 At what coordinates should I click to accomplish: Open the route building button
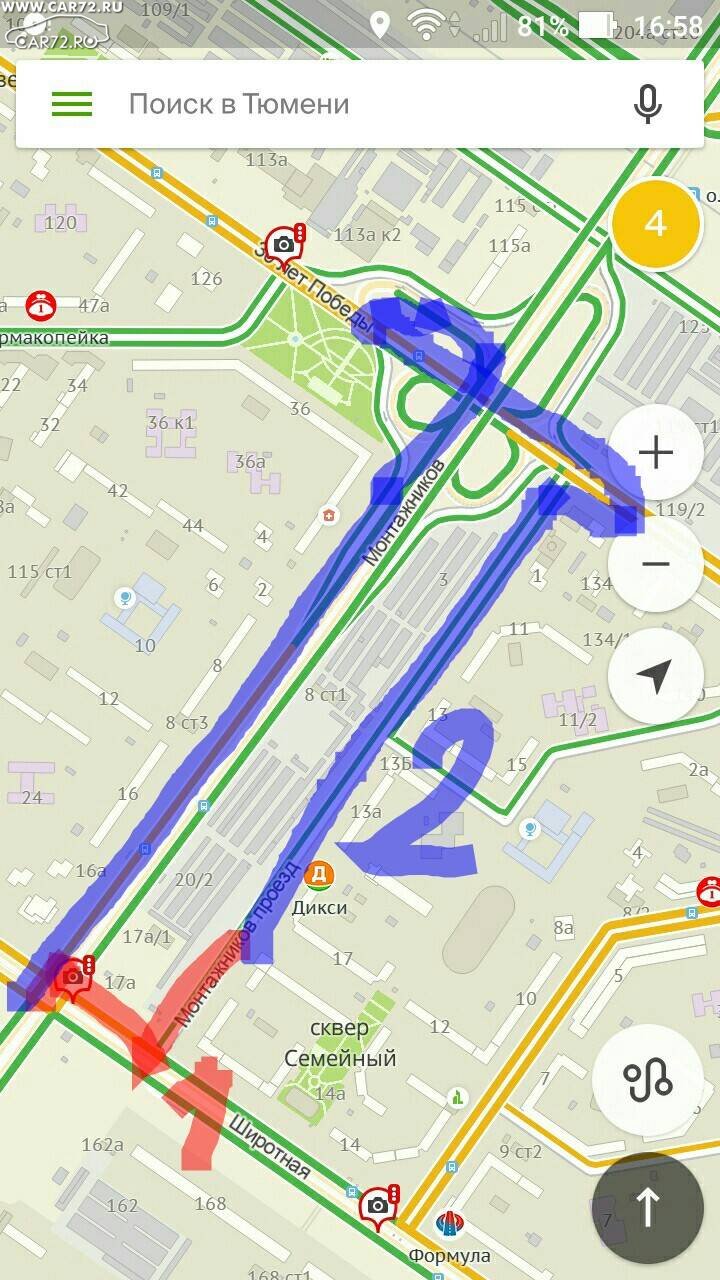pyautogui.click(x=648, y=1080)
